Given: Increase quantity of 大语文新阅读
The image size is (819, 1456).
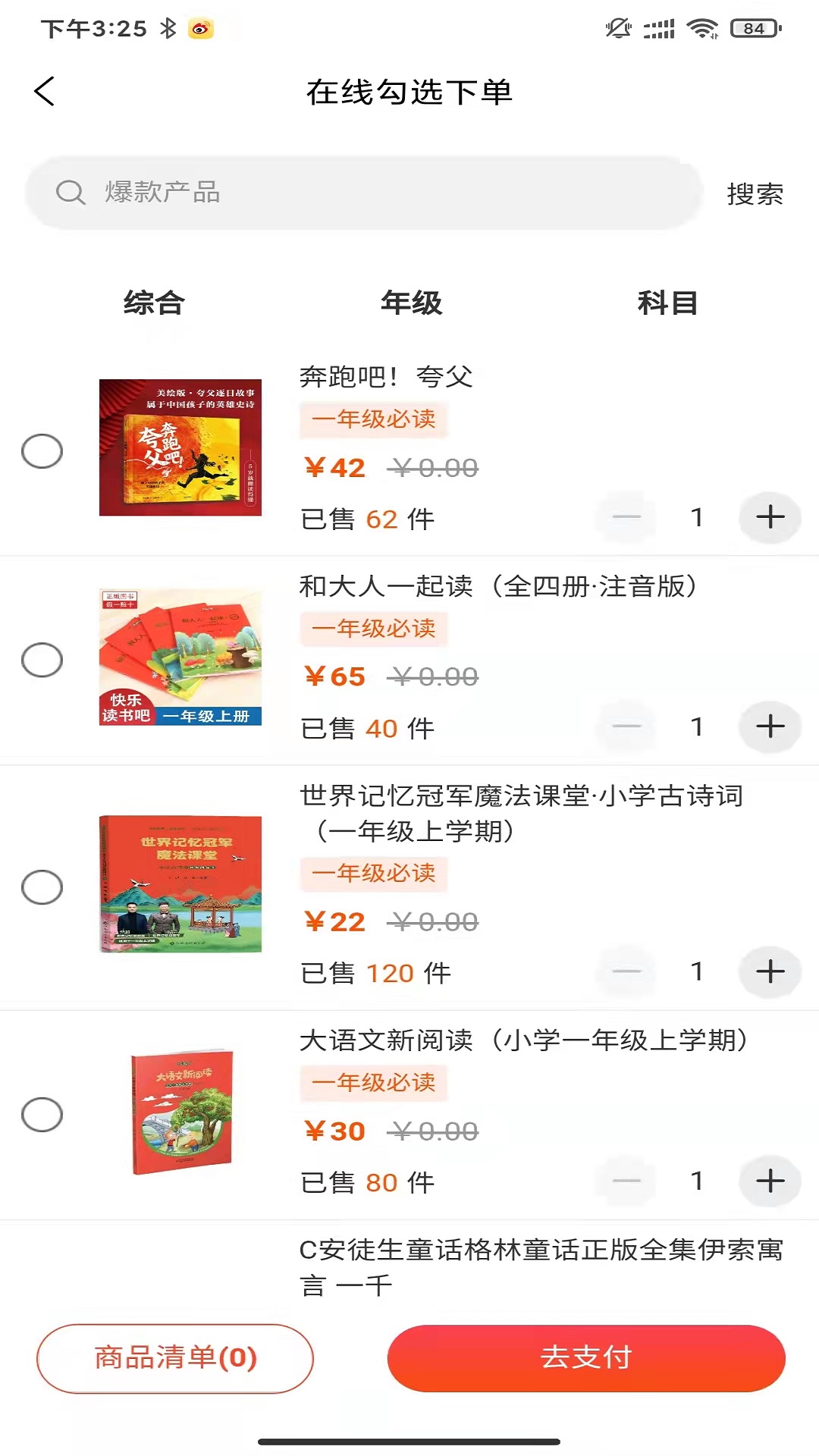Looking at the screenshot, I should point(770,1181).
